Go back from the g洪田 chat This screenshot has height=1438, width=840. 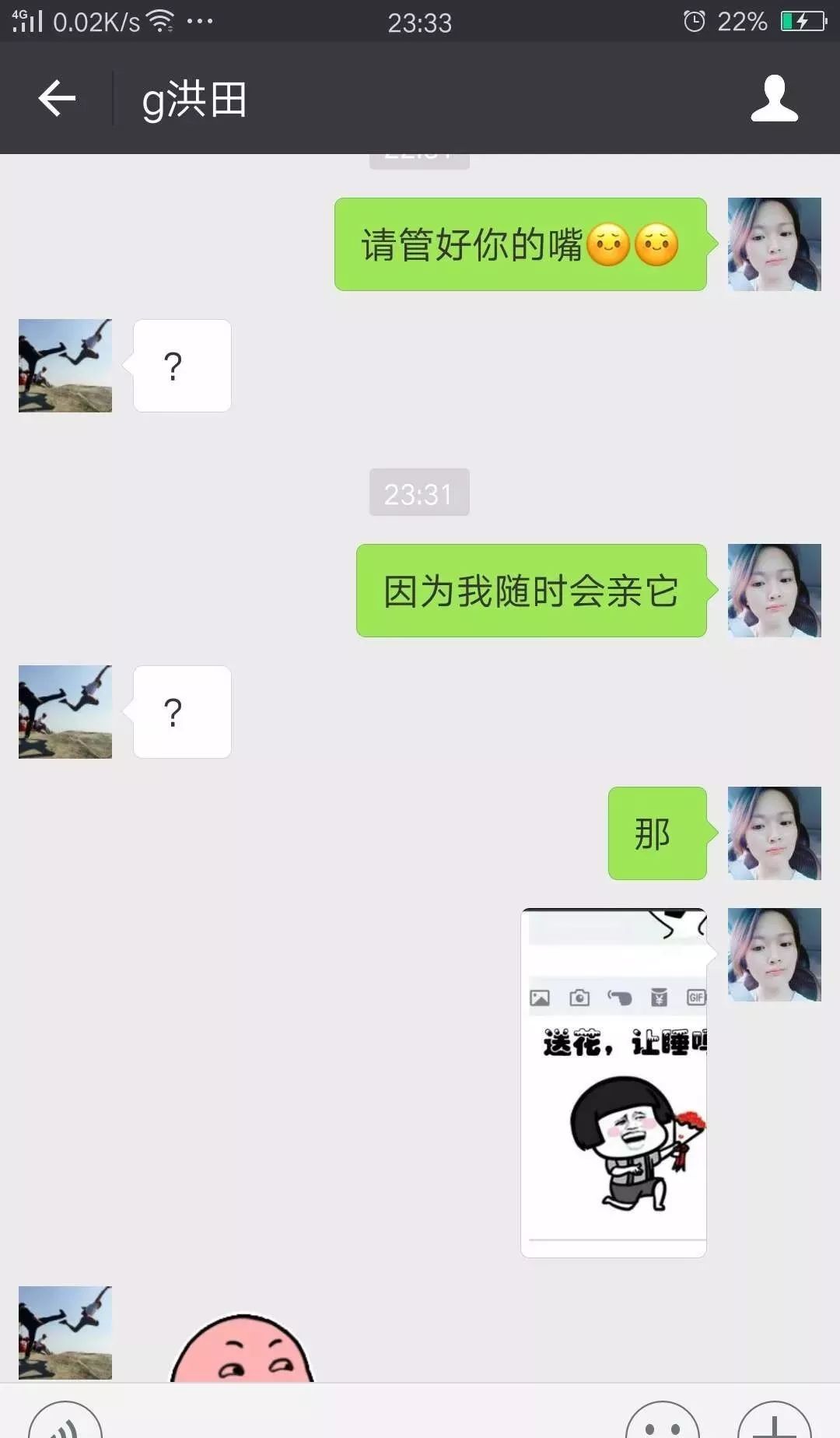[57, 99]
